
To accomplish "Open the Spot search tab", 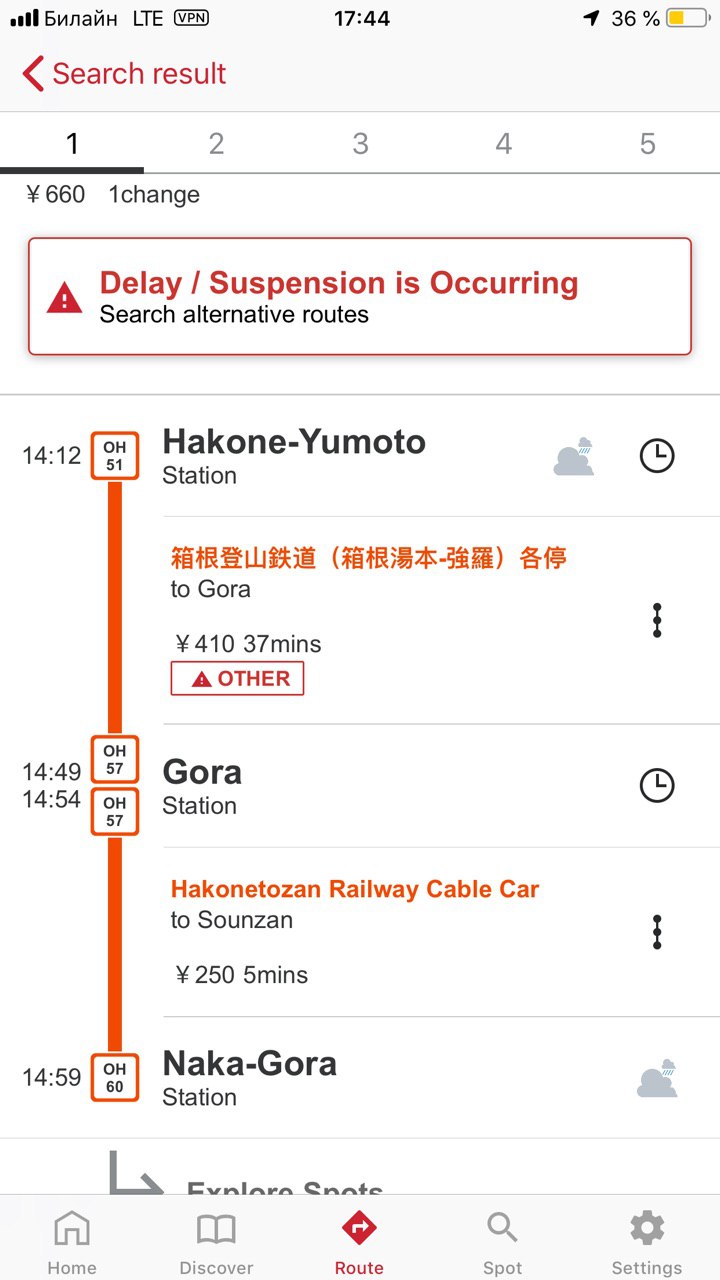I will tap(502, 1243).
